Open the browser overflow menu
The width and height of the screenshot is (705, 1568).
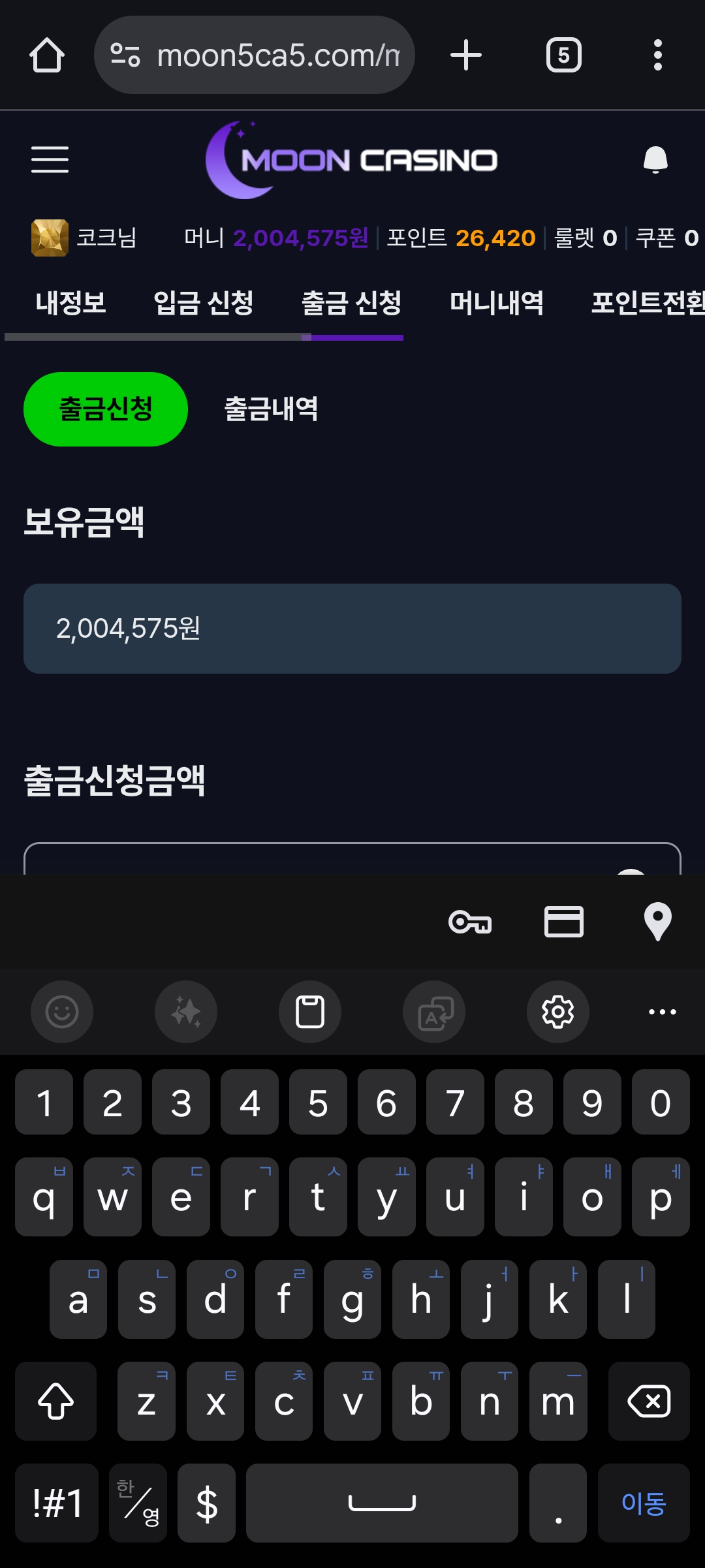pos(657,55)
